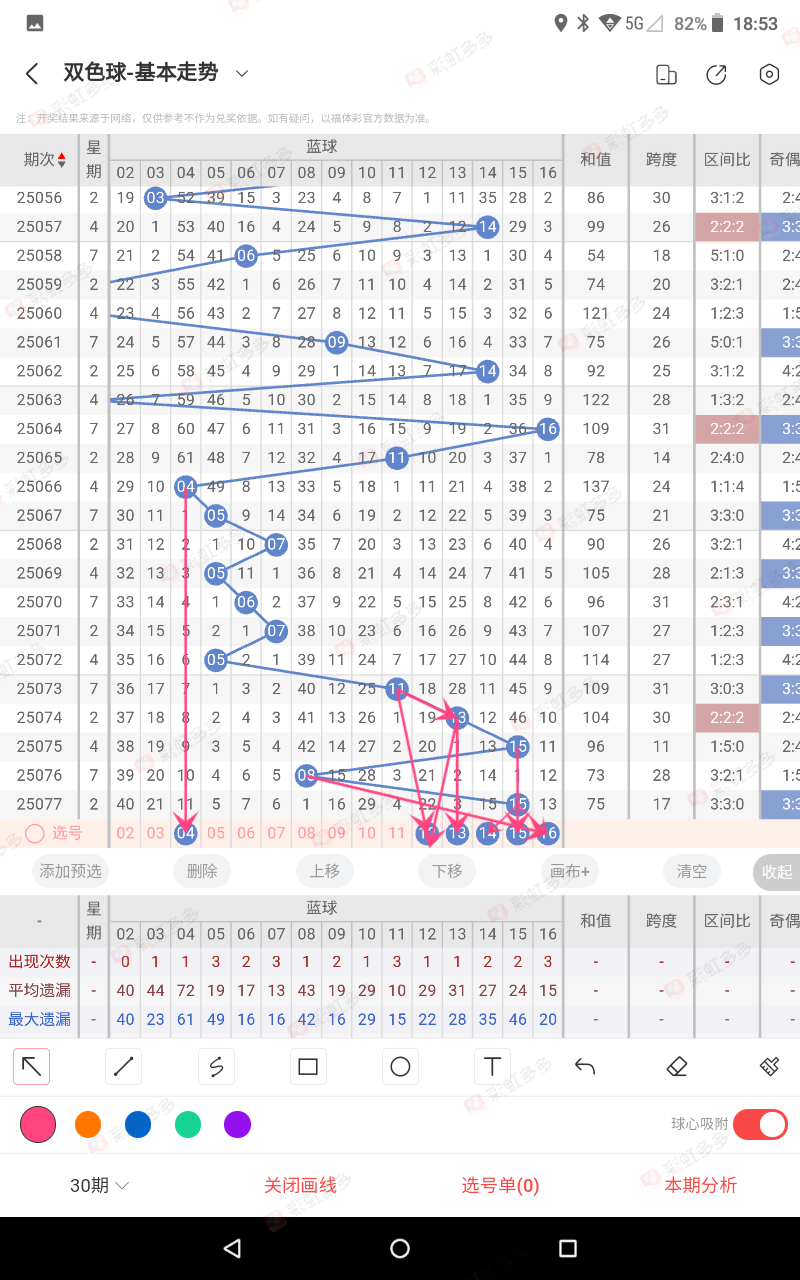Open the share icon in top bar

coord(716,74)
